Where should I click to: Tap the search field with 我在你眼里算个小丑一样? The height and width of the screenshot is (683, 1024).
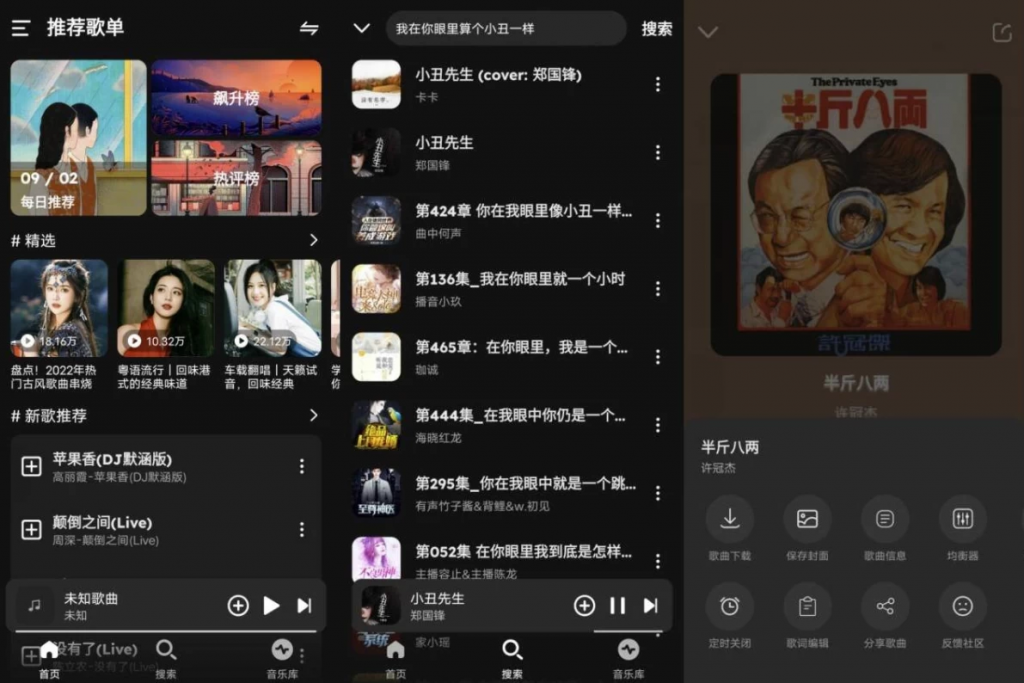(505, 29)
